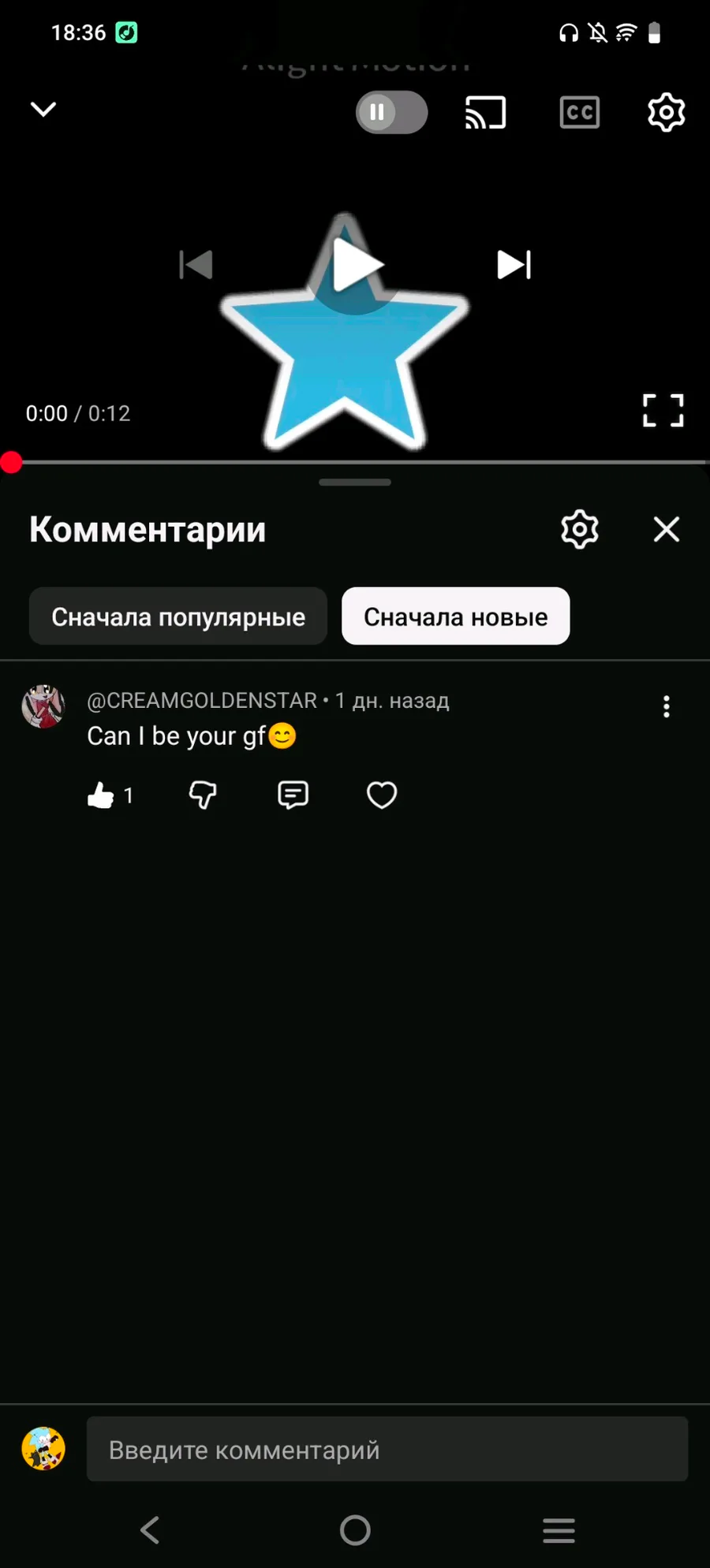Open the video player settings gear

pyautogui.click(x=666, y=113)
